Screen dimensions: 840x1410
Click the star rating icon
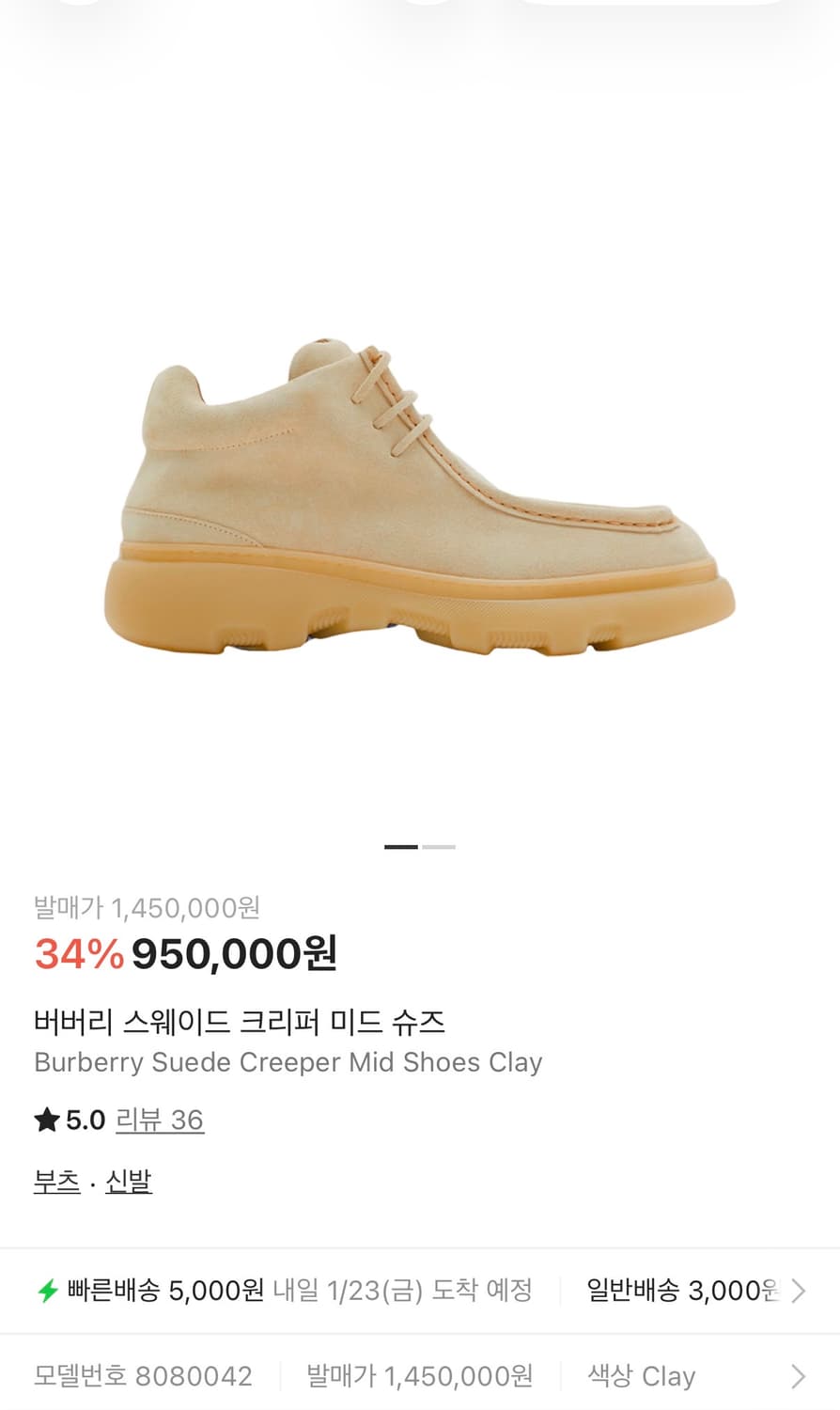44,1120
